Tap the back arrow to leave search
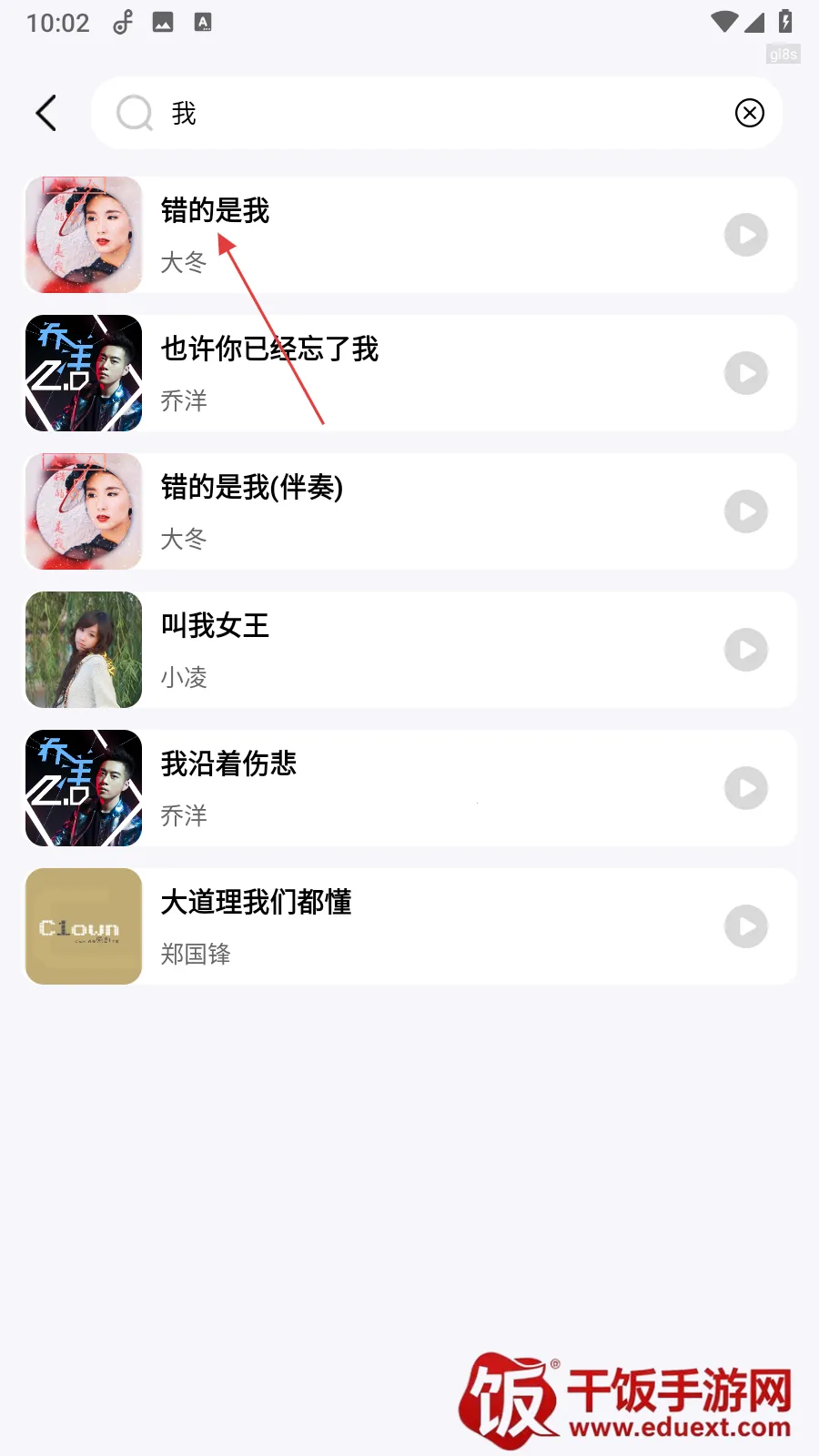Image resolution: width=819 pixels, height=1456 pixels. tap(46, 113)
